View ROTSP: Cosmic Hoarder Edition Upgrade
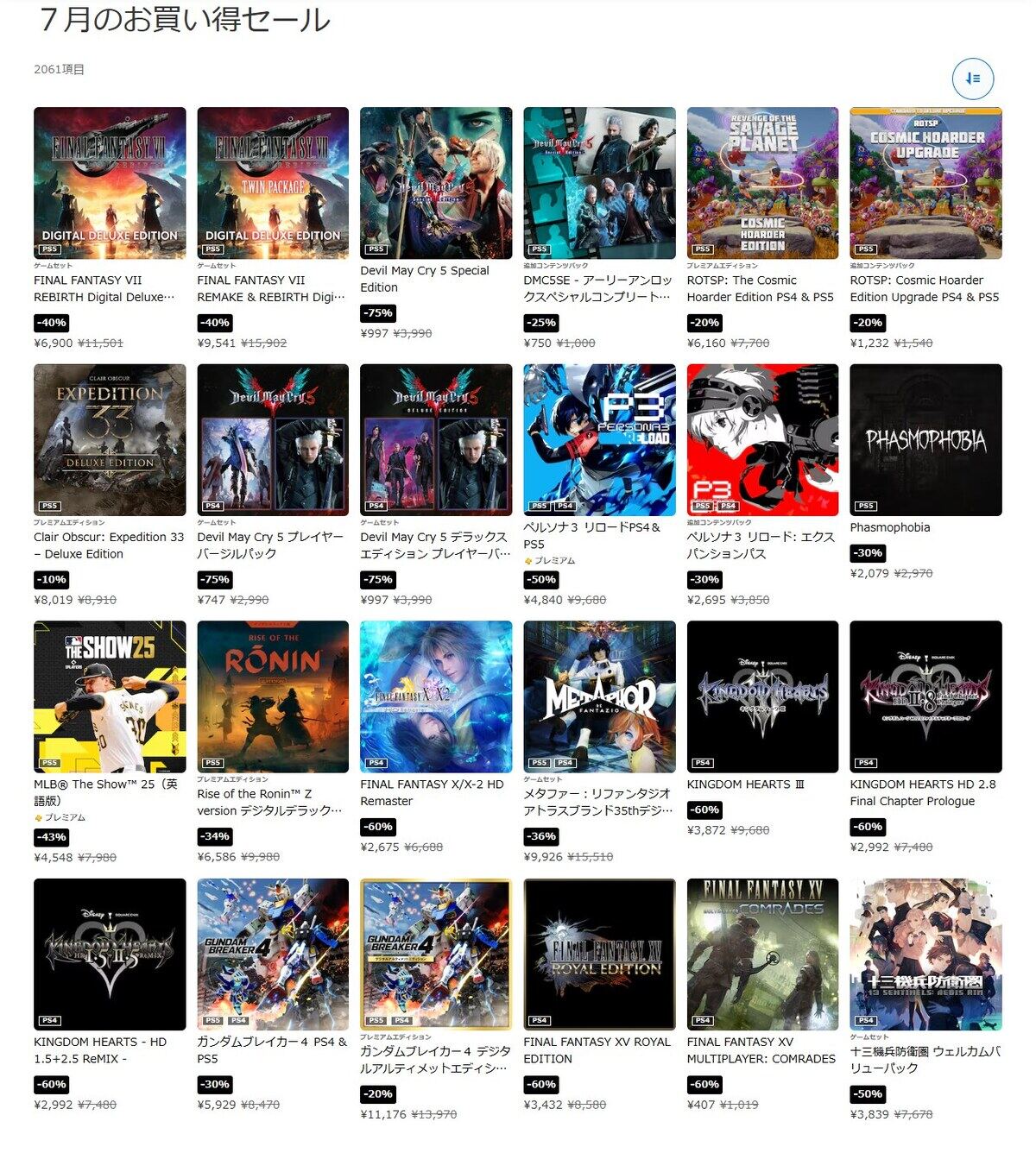 point(925,183)
